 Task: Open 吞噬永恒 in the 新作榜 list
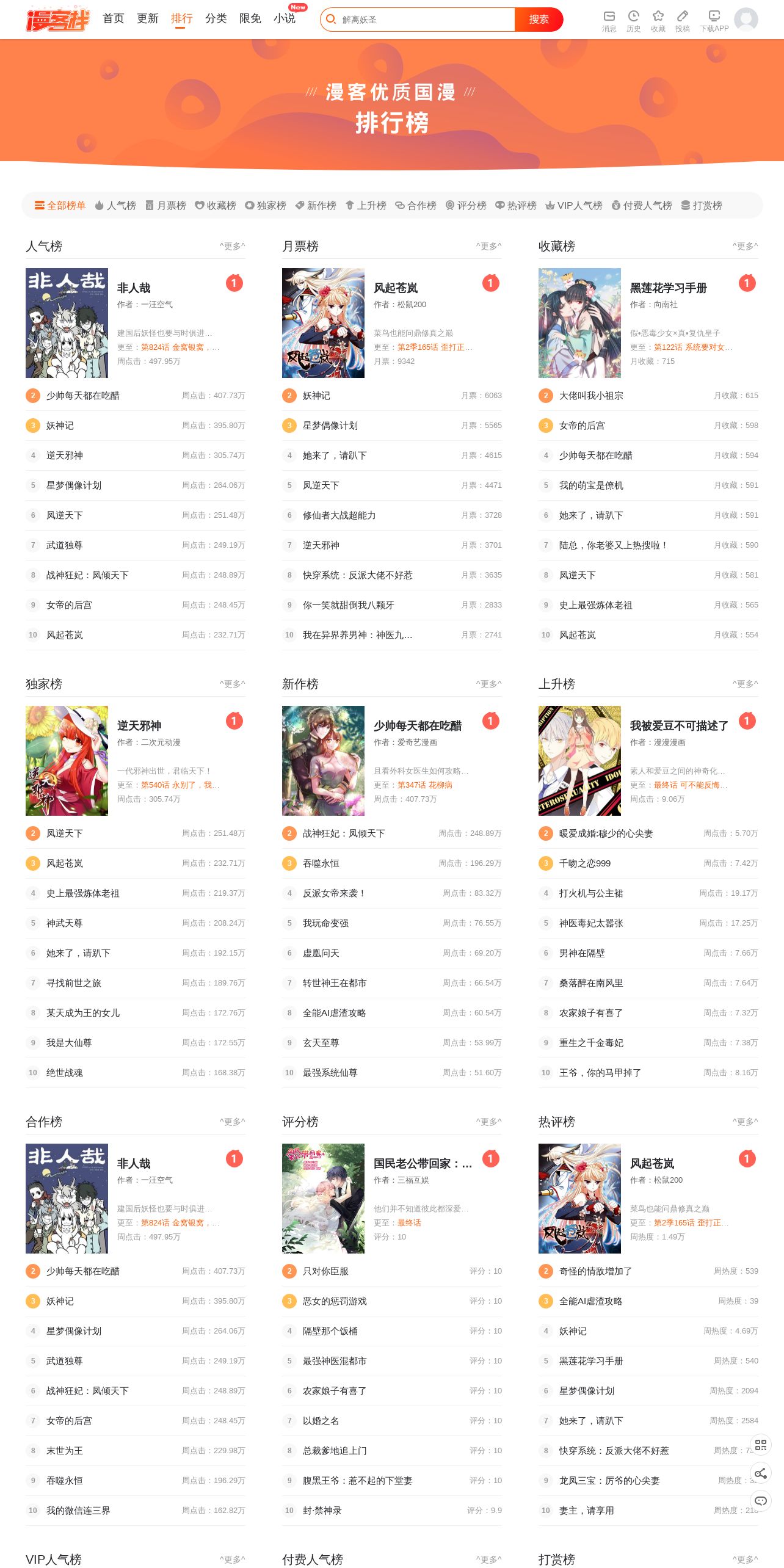(x=321, y=863)
